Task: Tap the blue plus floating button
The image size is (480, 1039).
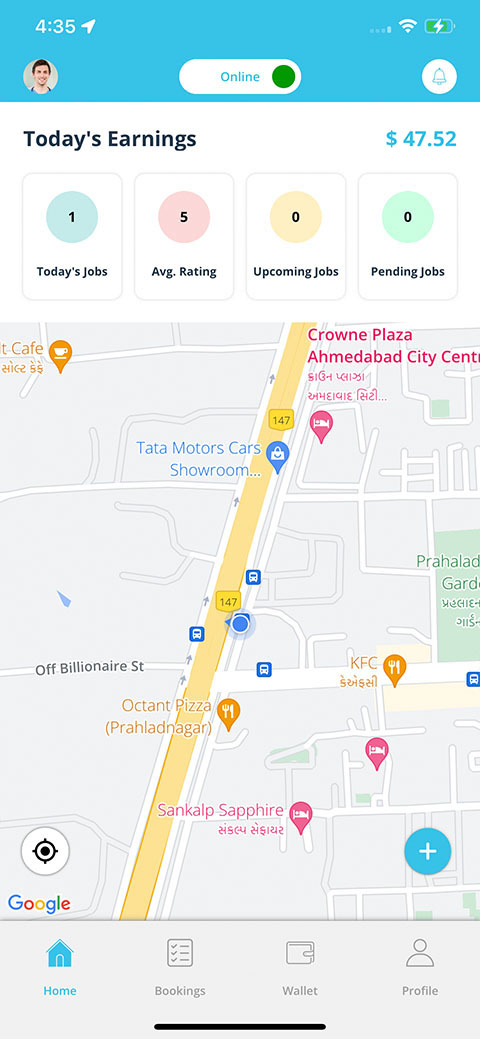Action: 428,851
